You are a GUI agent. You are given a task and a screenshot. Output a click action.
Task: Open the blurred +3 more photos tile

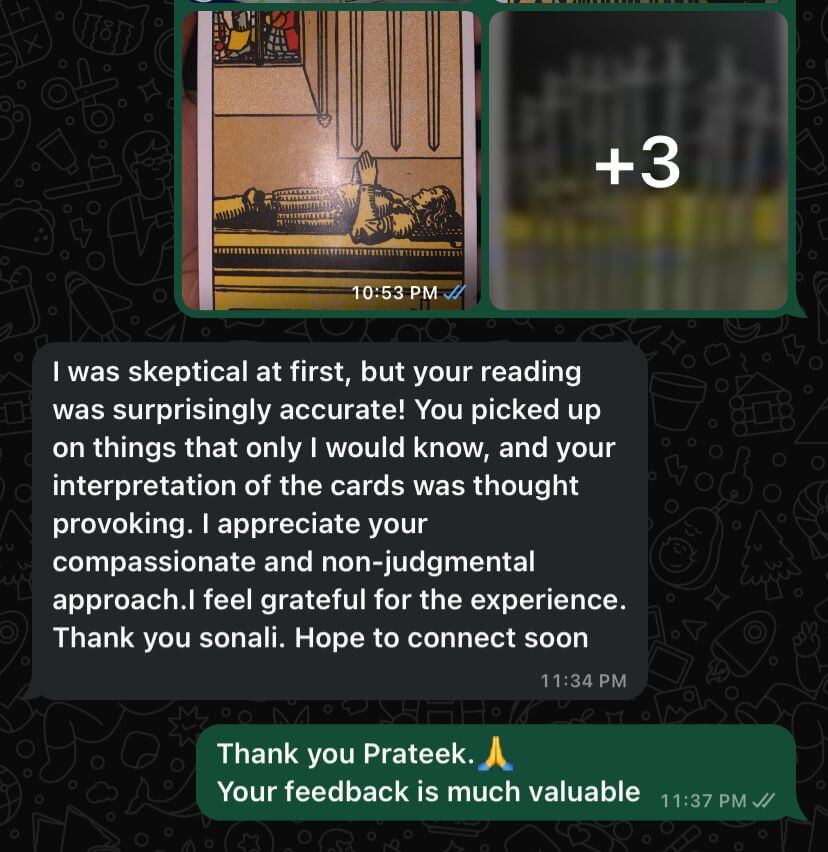click(x=638, y=160)
